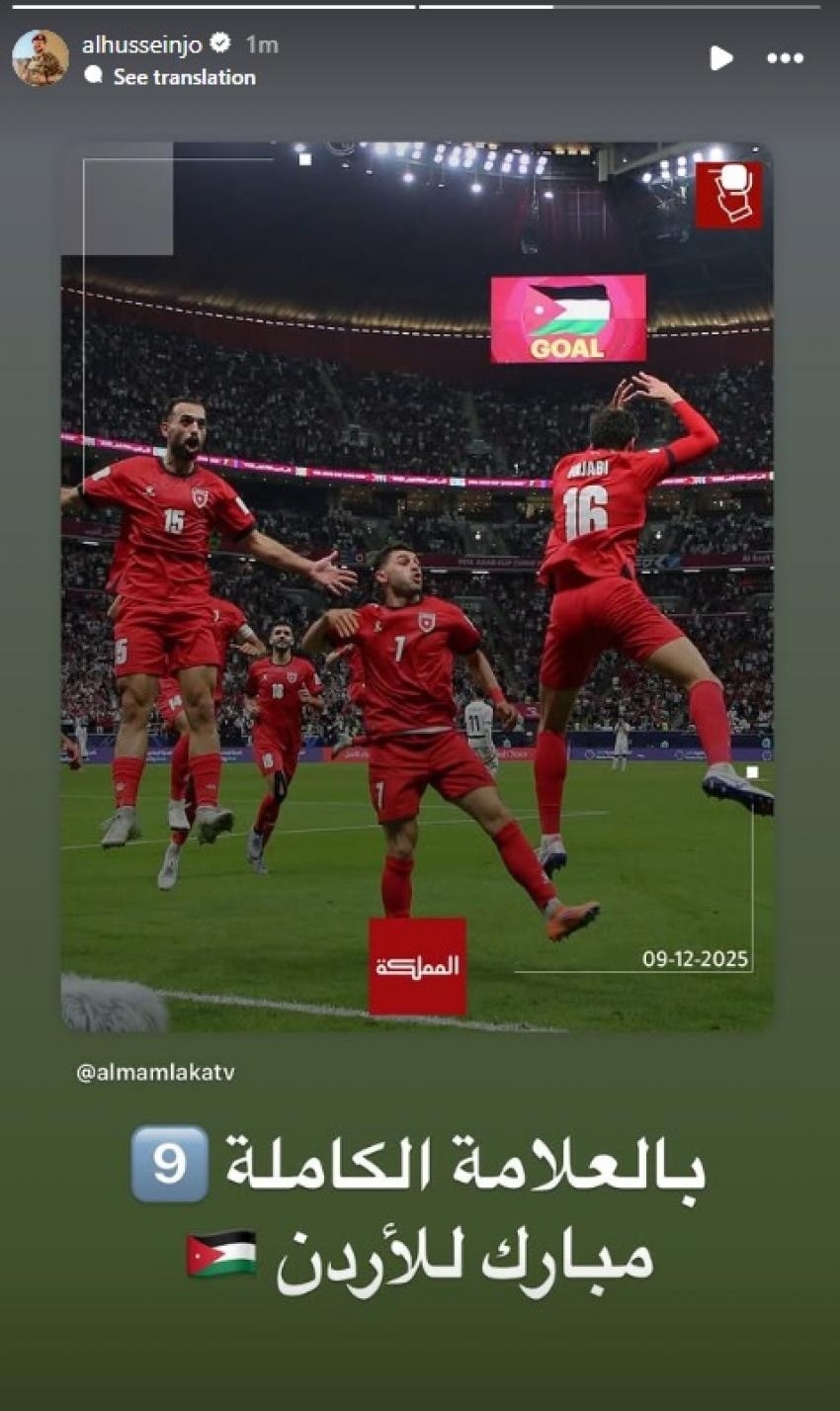Tap See translation
The height and width of the screenshot is (1411, 840).
[x=183, y=77]
